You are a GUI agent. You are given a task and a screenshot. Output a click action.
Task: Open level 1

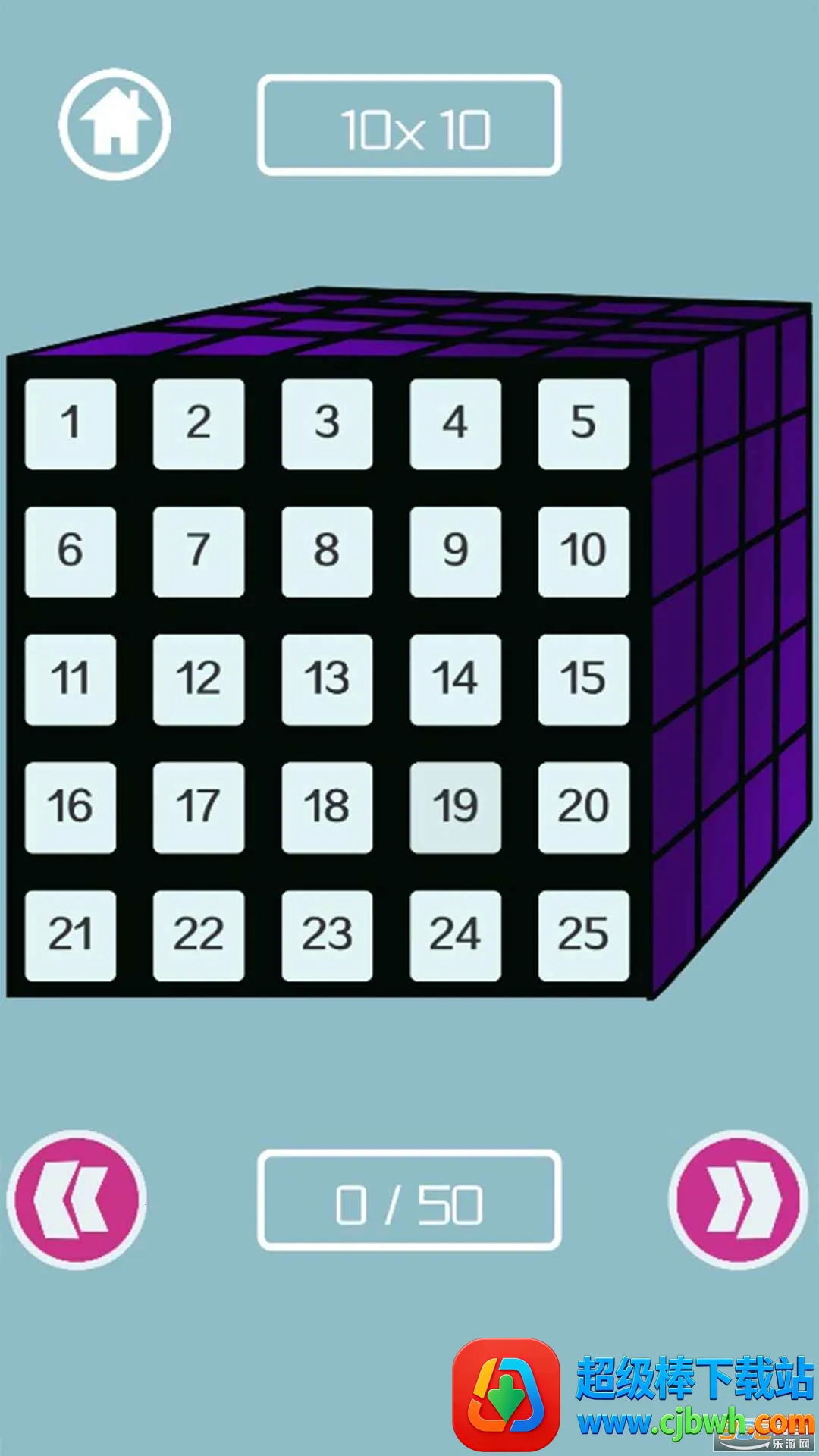71,423
